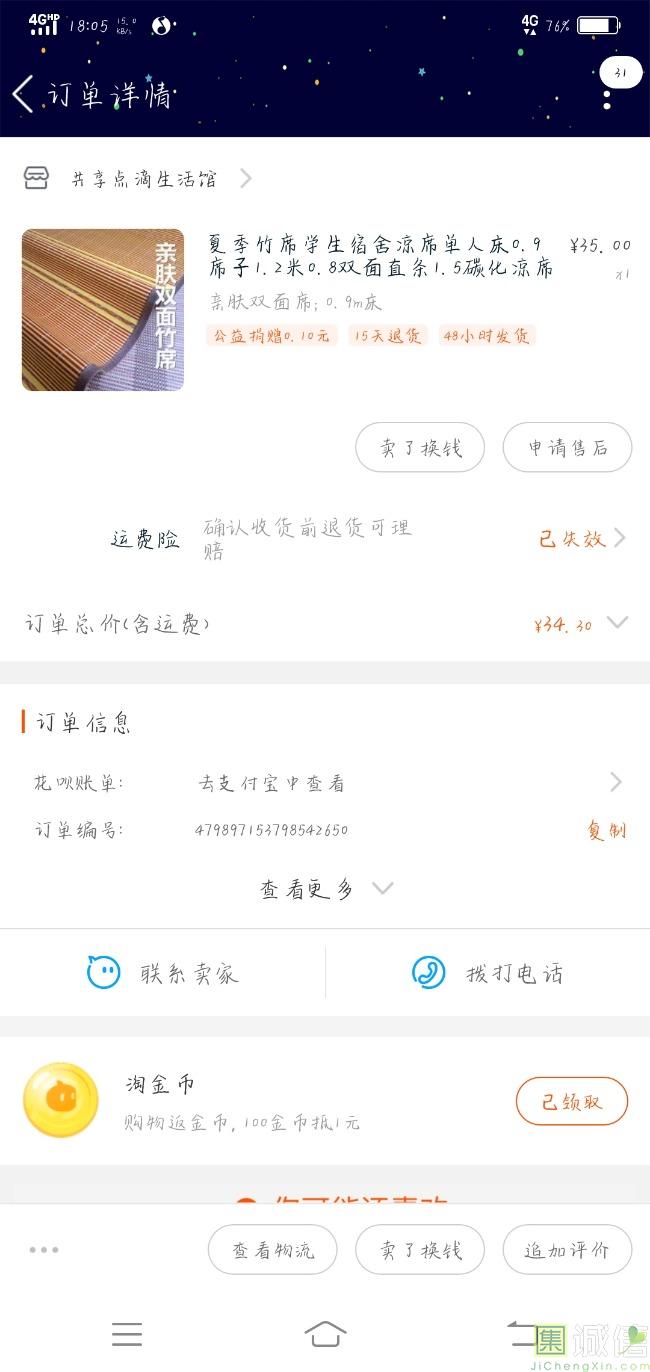Expand the 订单总价 price breakdown

click(x=617, y=623)
